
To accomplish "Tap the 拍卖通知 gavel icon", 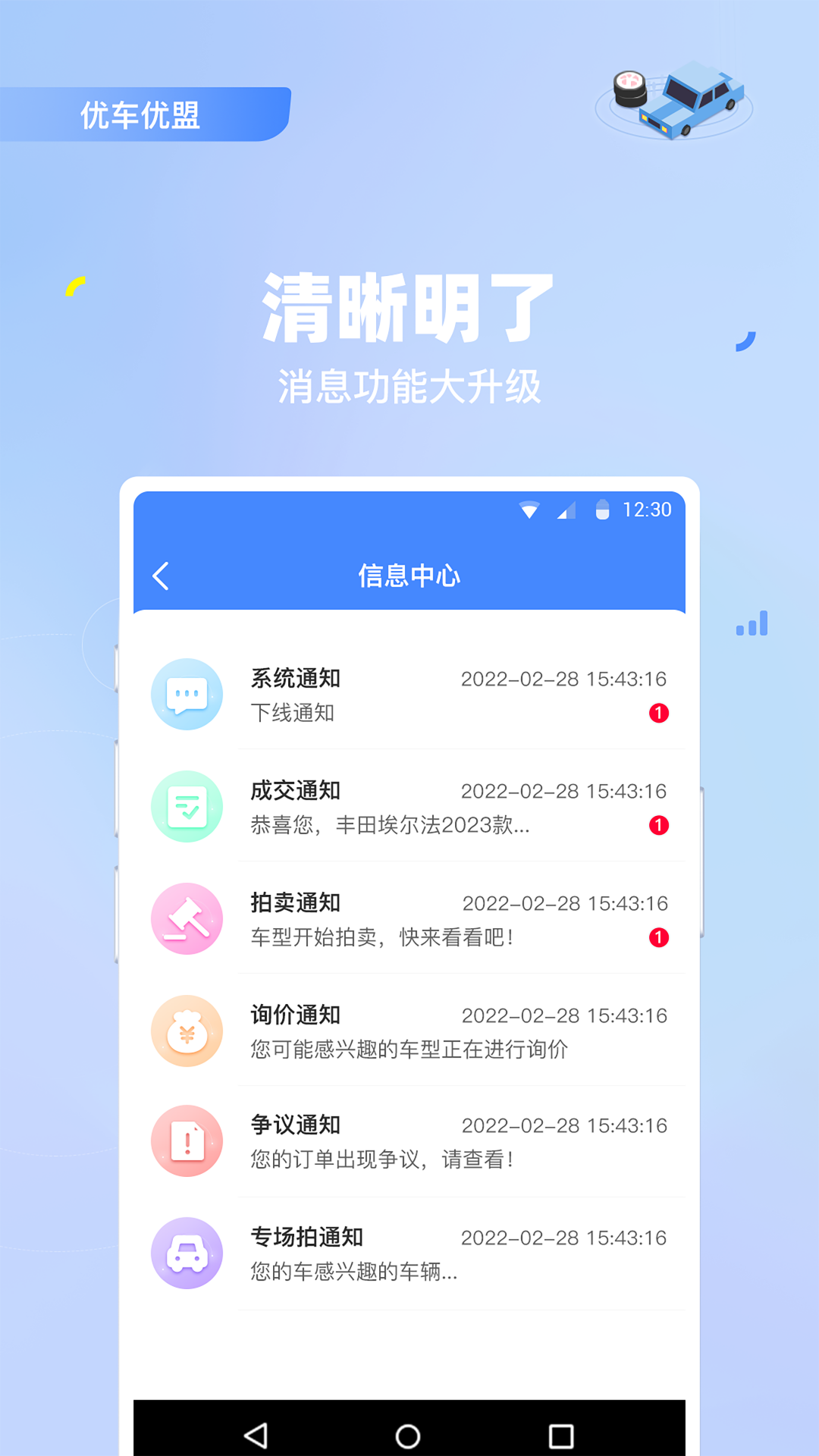I will pos(187,918).
